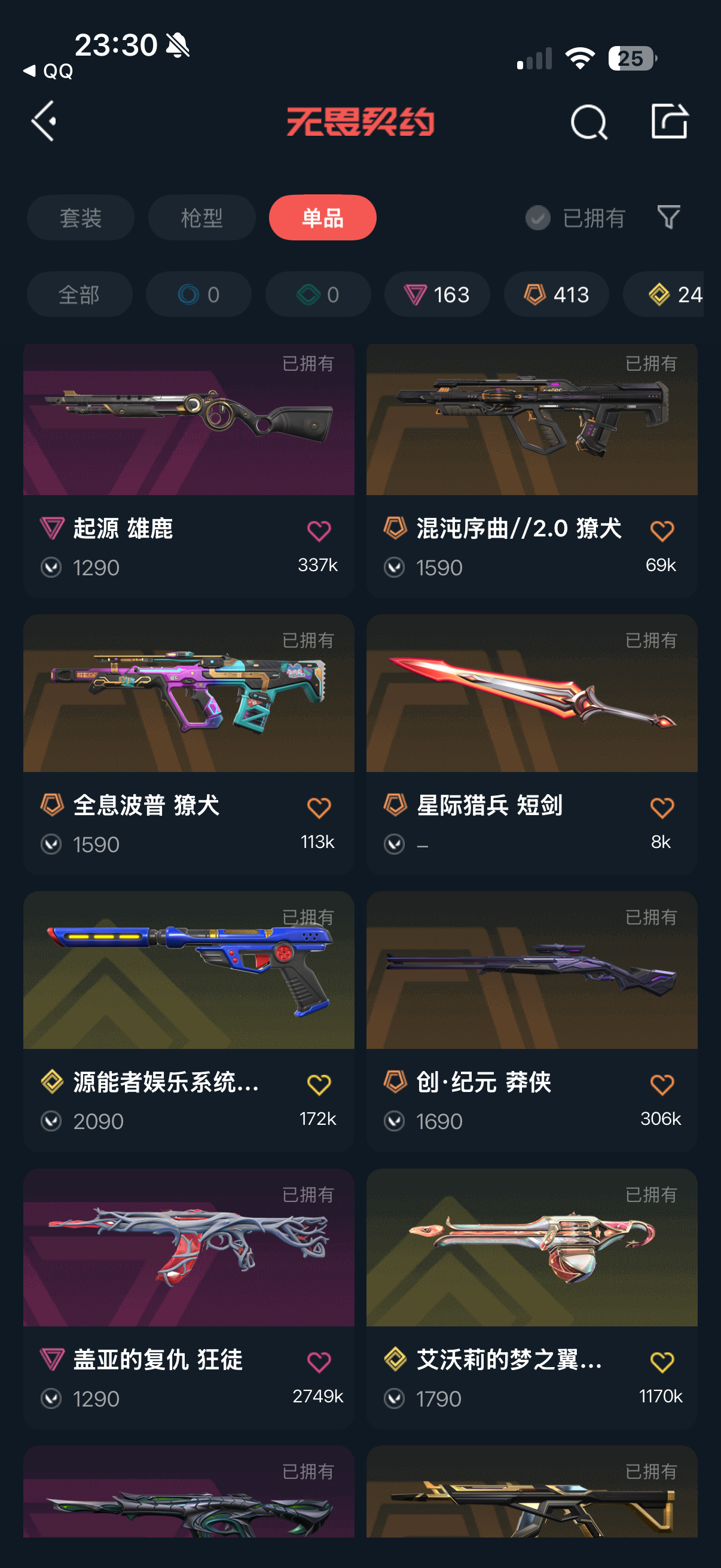Open the 源能者娱乐系统 skin card
The image size is (721, 1568).
pos(188,1021)
